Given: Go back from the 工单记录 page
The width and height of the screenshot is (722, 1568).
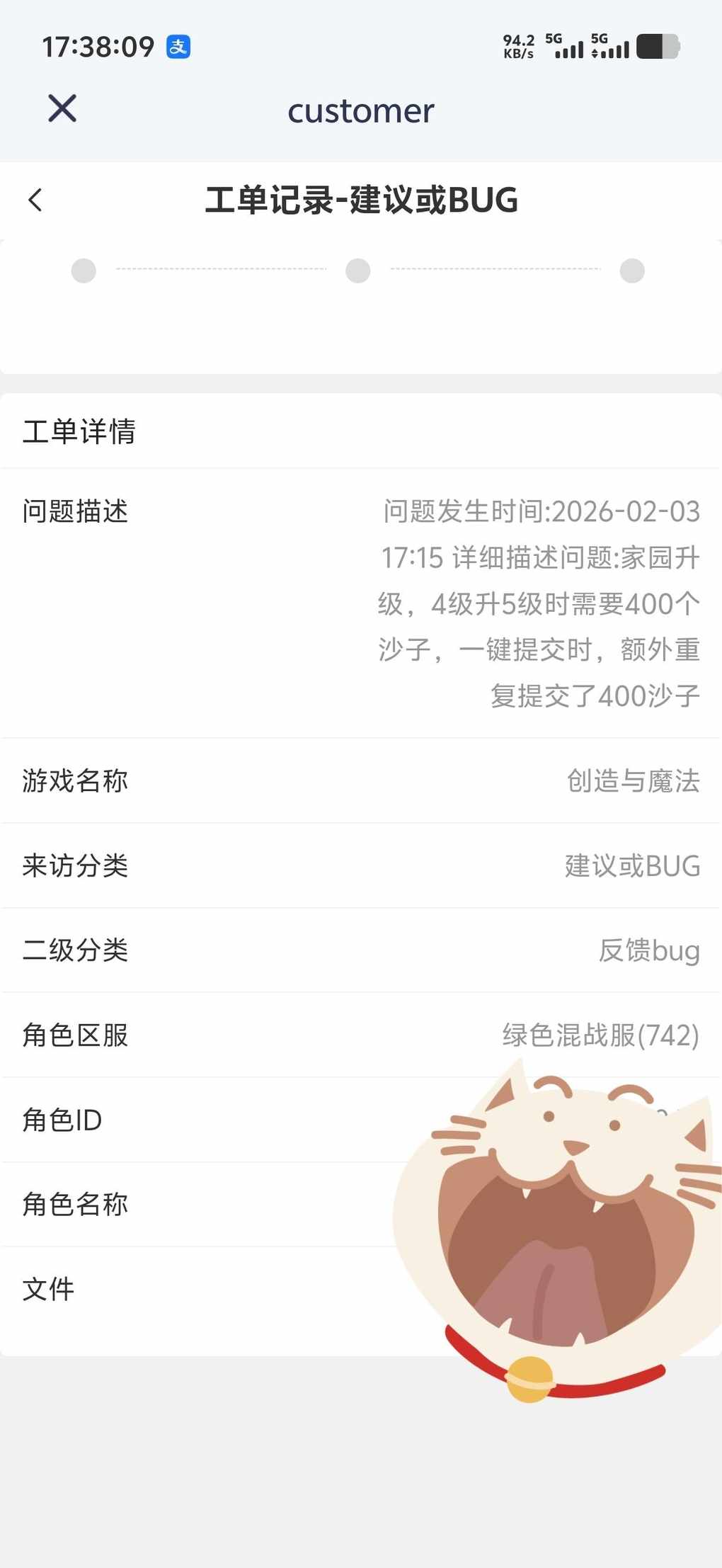Looking at the screenshot, I should pyautogui.click(x=35, y=200).
